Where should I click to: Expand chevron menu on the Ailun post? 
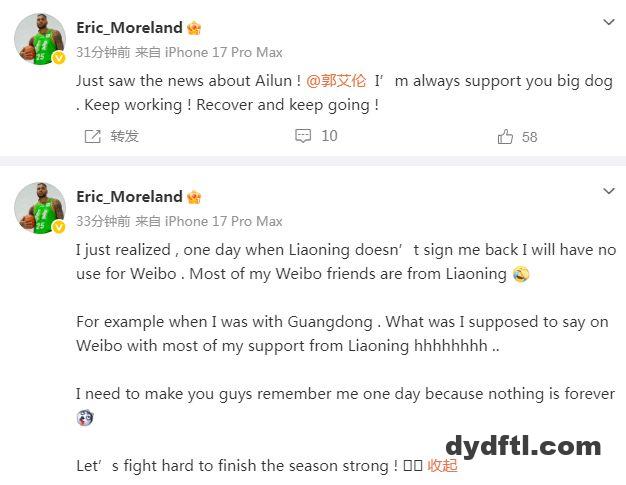click(608, 22)
